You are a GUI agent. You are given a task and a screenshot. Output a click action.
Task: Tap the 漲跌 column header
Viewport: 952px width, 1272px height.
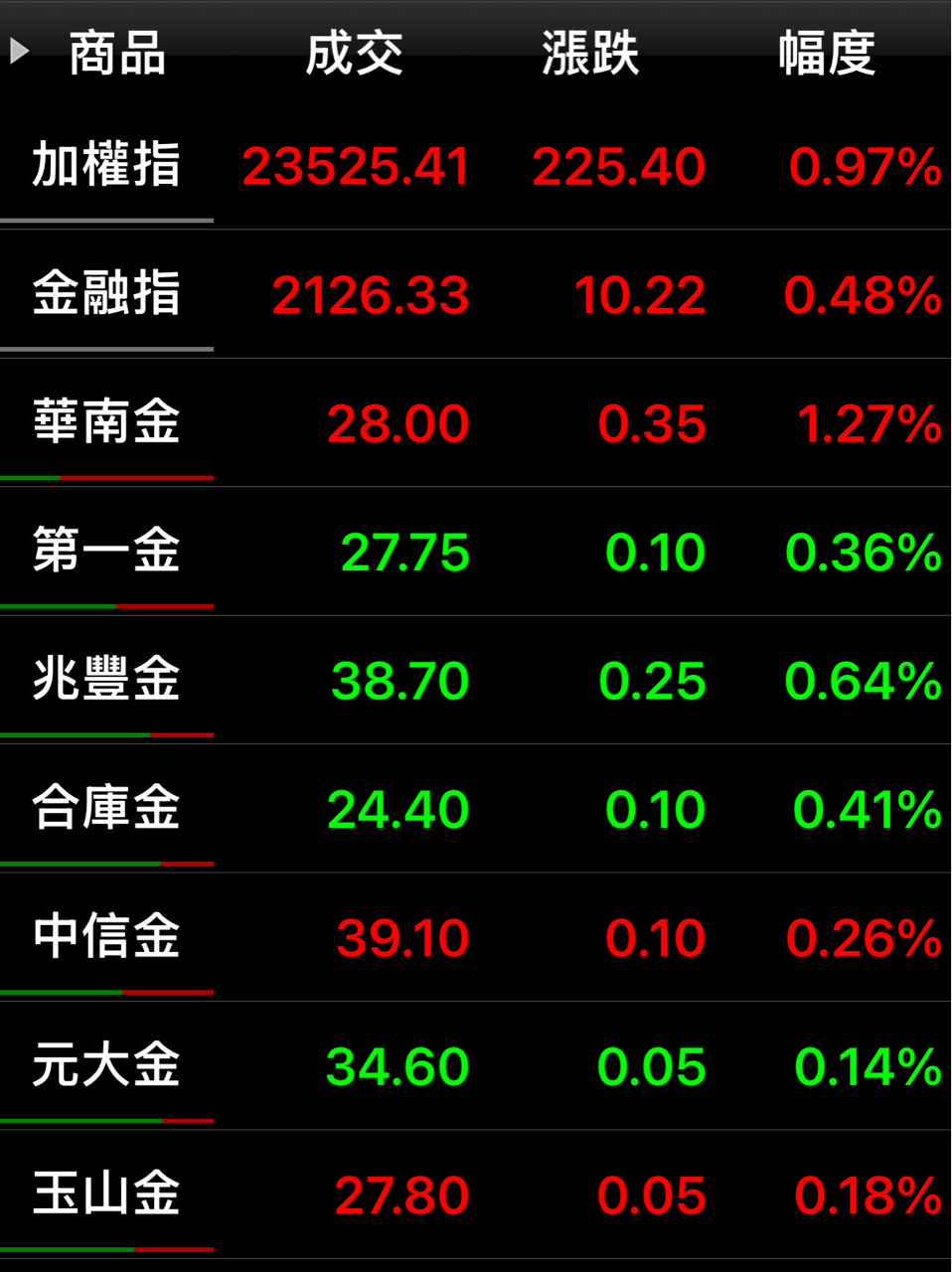[590, 53]
